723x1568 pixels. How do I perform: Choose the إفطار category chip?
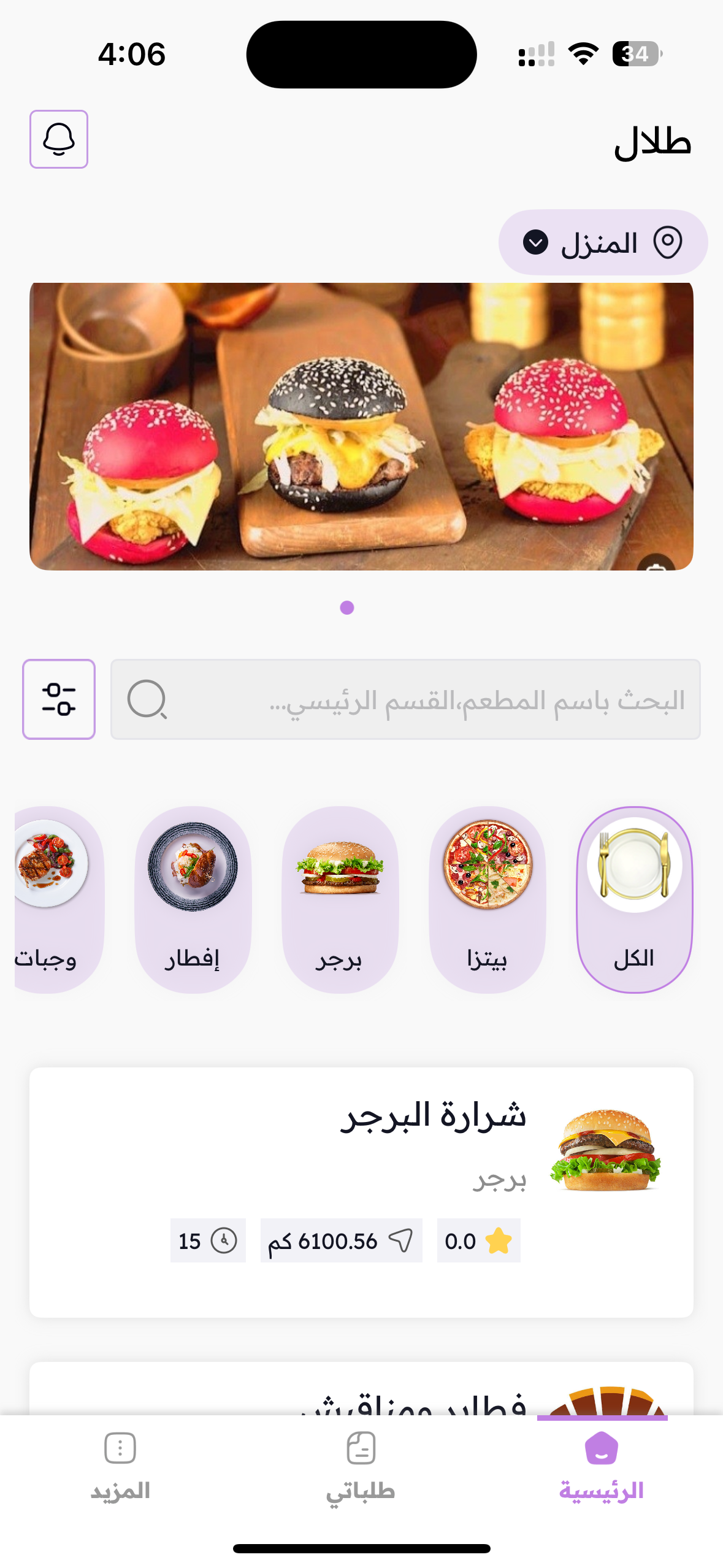tap(193, 899)
